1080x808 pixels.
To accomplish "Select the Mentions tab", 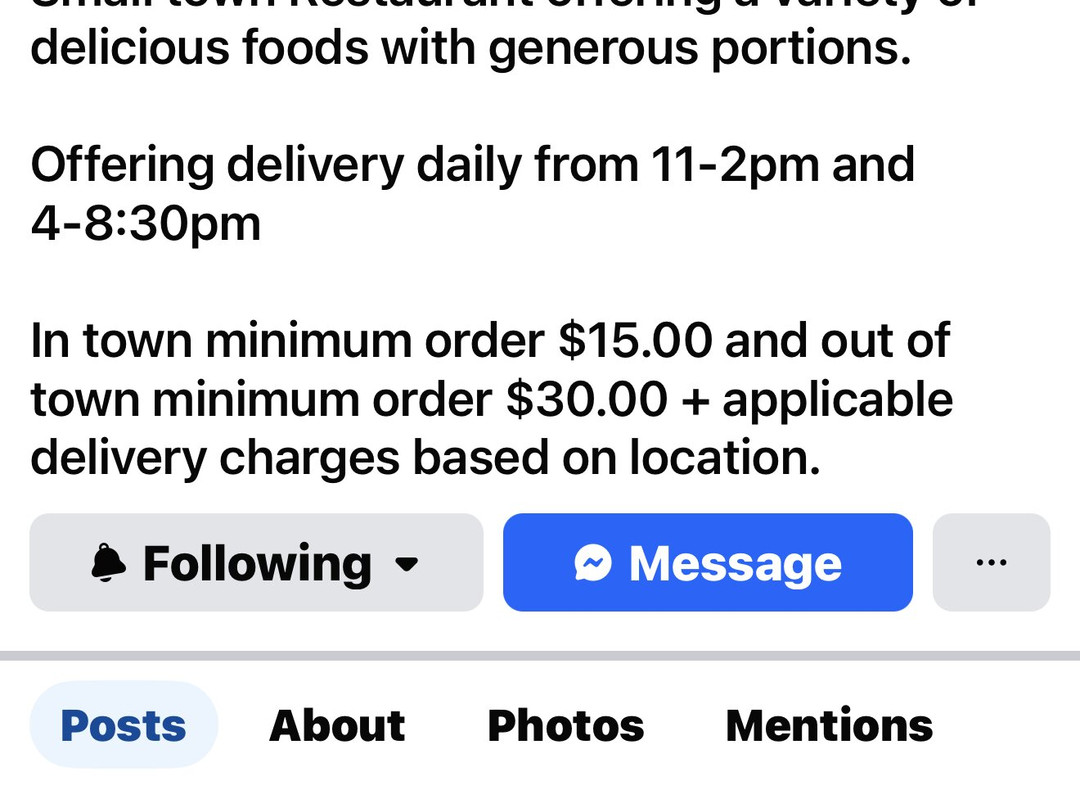I will (x=829, y=725).
